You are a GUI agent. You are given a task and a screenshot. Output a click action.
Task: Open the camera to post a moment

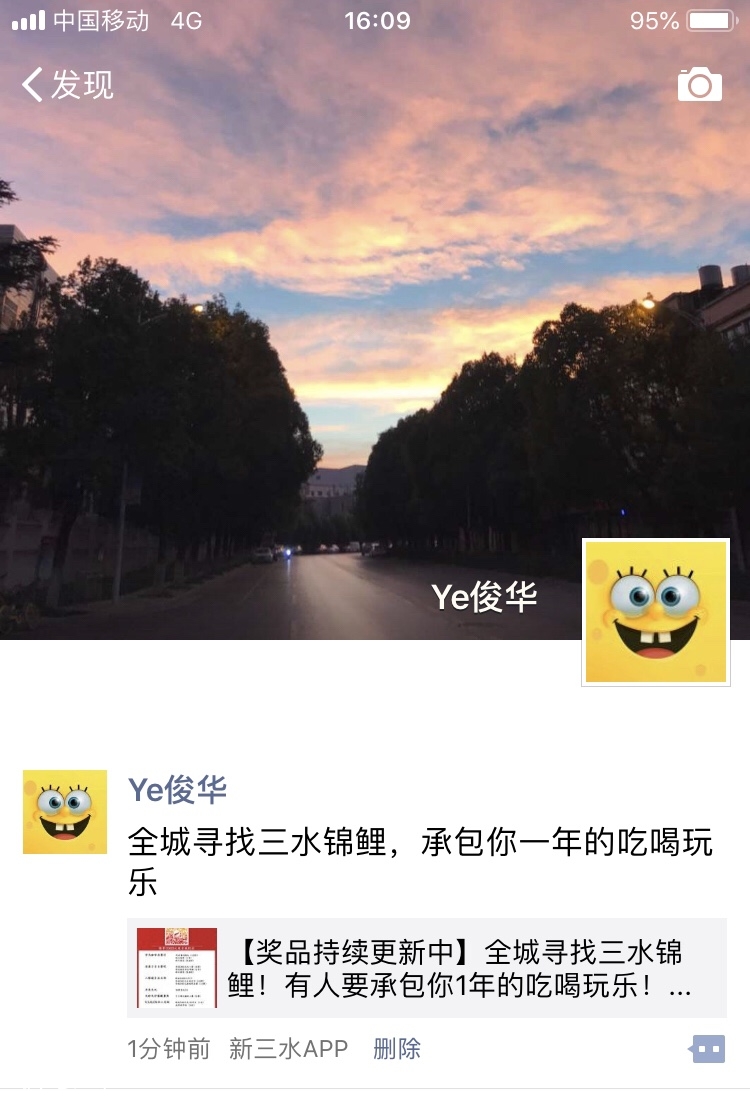point(699,85)
